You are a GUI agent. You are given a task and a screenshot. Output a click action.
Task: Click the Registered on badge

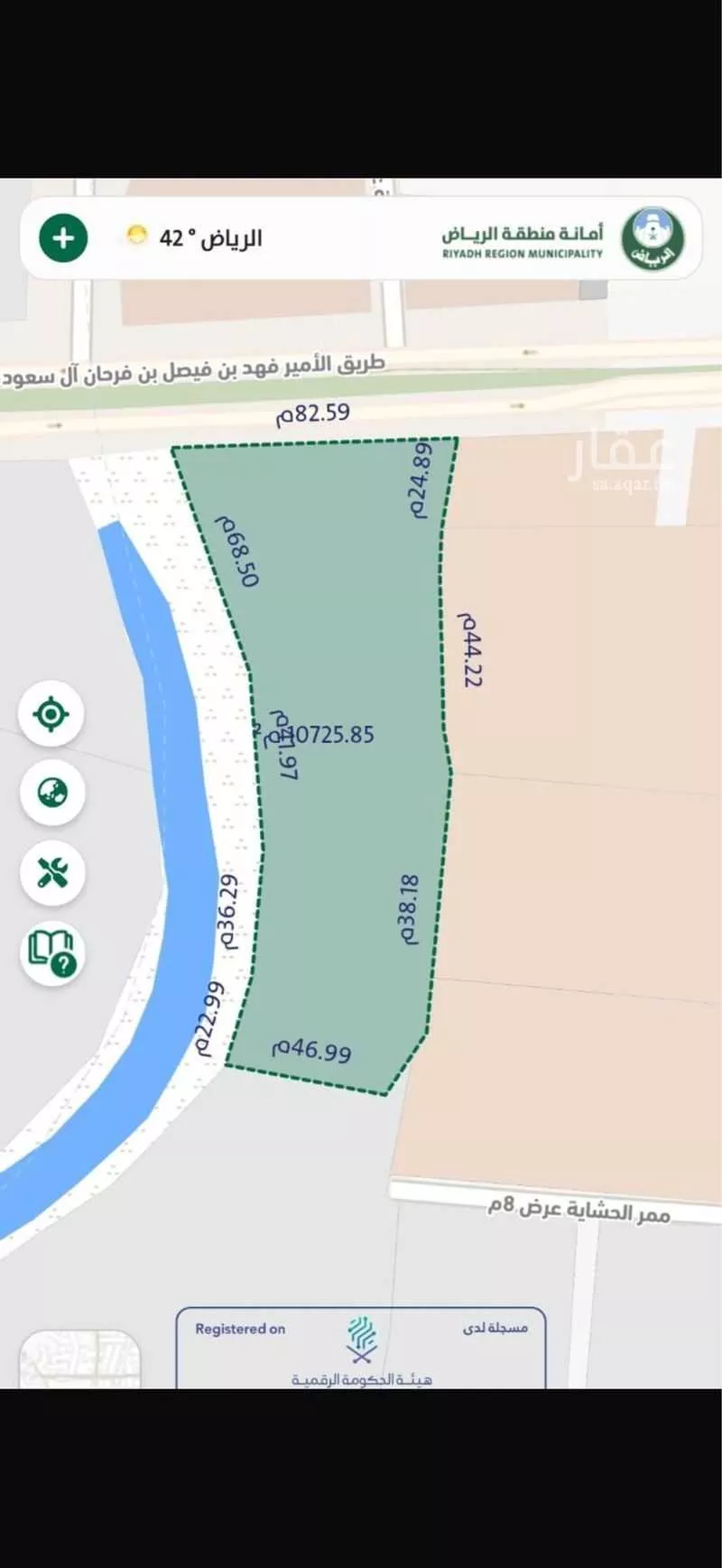pos(239,1328)
